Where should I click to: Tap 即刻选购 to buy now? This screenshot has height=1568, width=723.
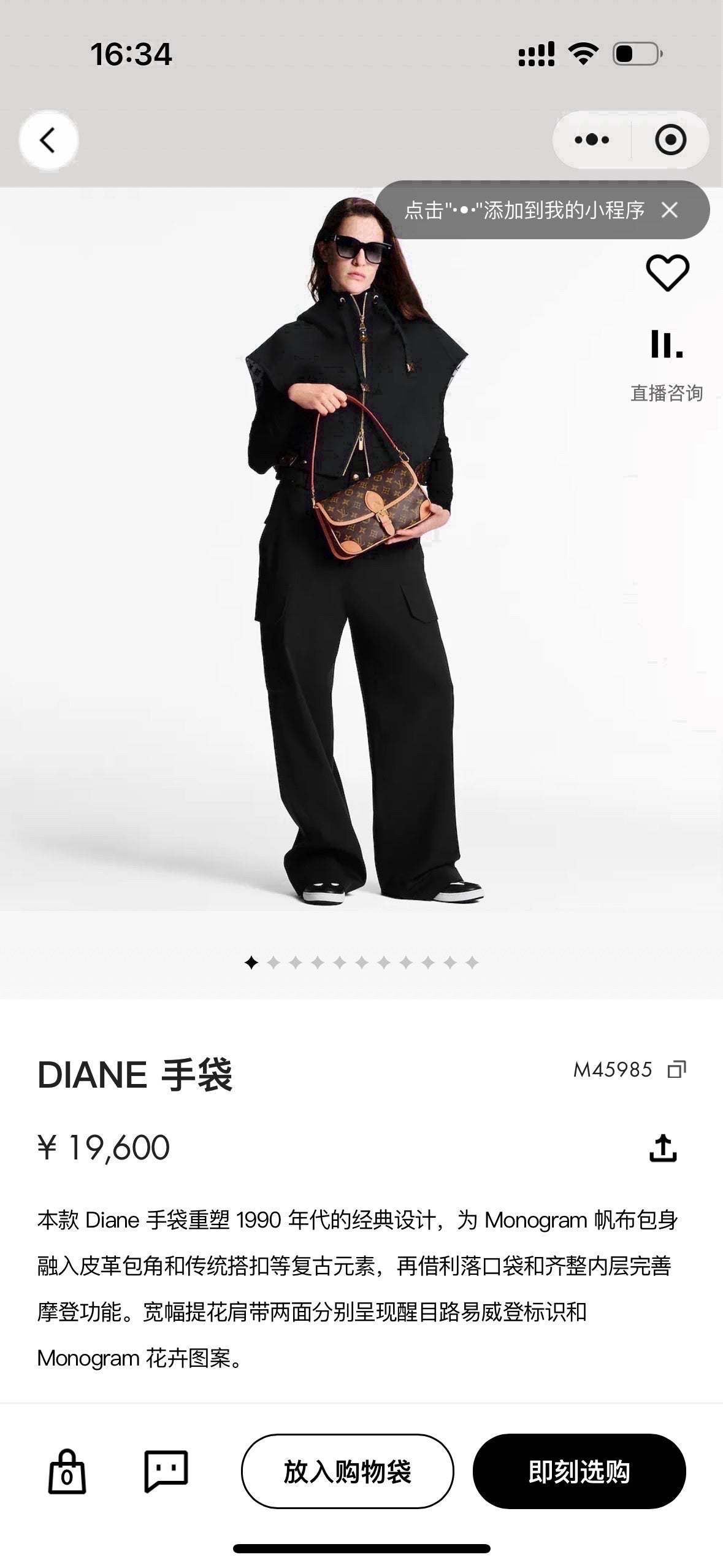[579, 1471]
